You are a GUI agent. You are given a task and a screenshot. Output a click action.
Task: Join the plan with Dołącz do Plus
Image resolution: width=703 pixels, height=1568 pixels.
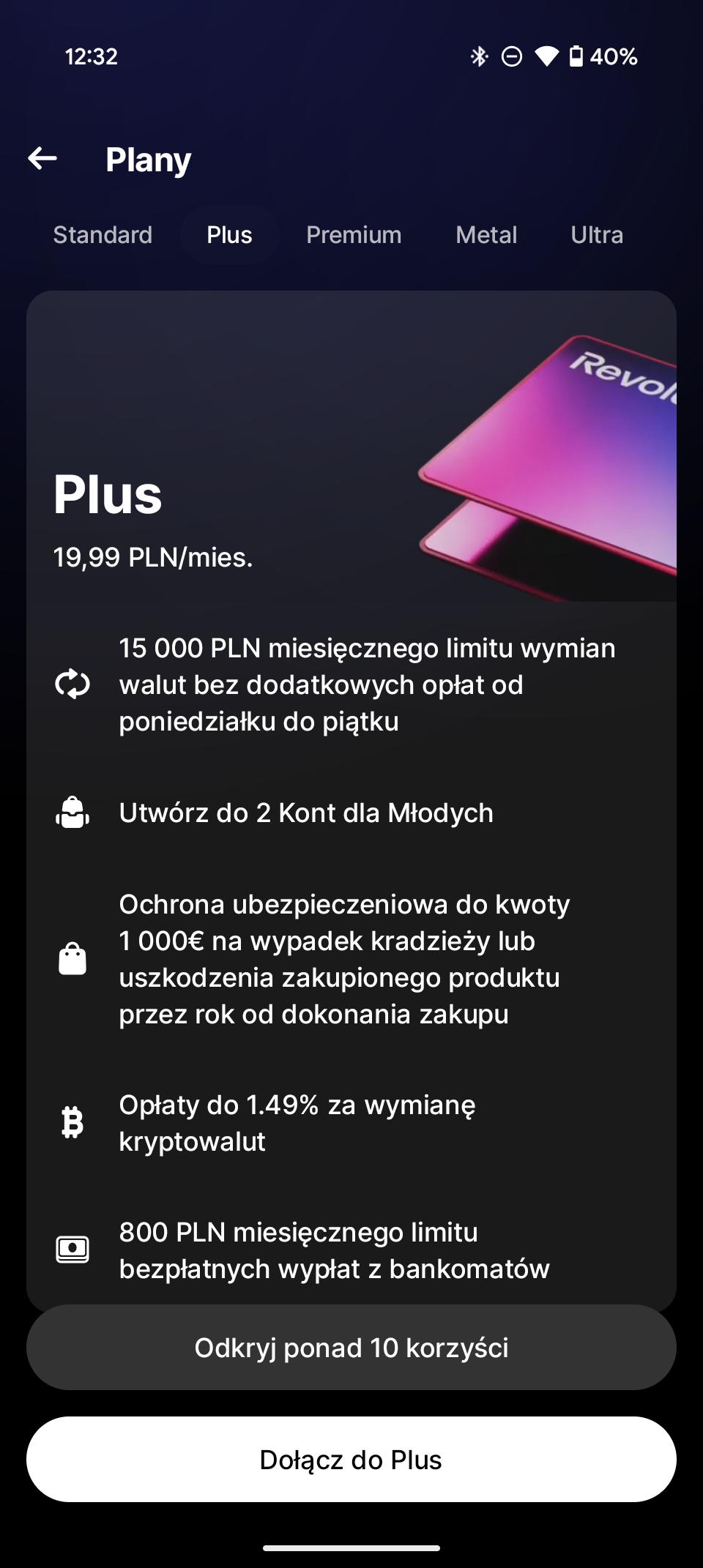[351, 1460]
